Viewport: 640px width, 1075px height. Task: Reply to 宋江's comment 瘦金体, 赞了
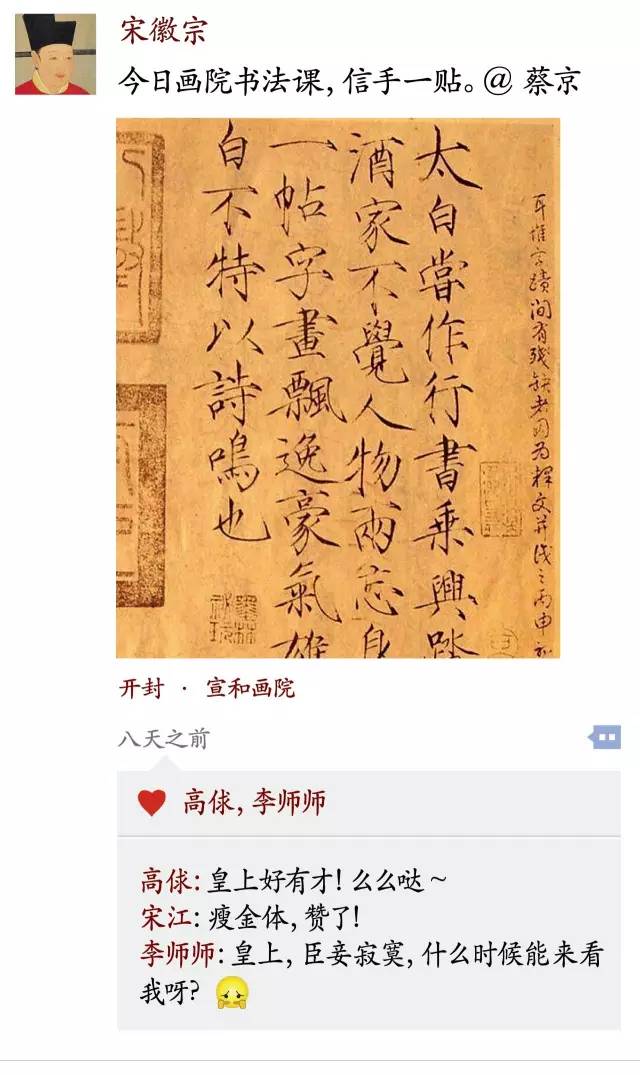(251, 917)
